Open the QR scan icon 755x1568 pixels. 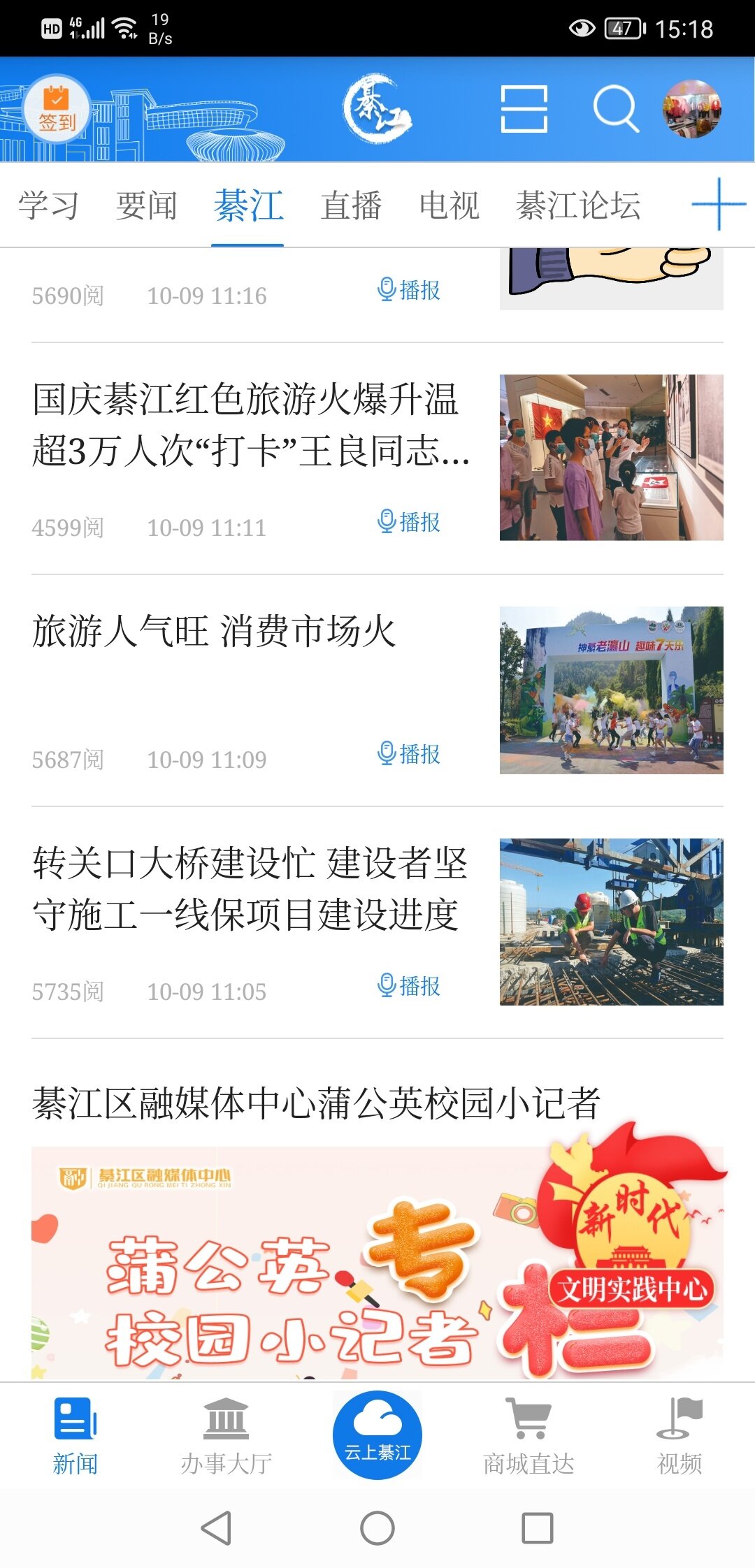[x=524, y=109]
